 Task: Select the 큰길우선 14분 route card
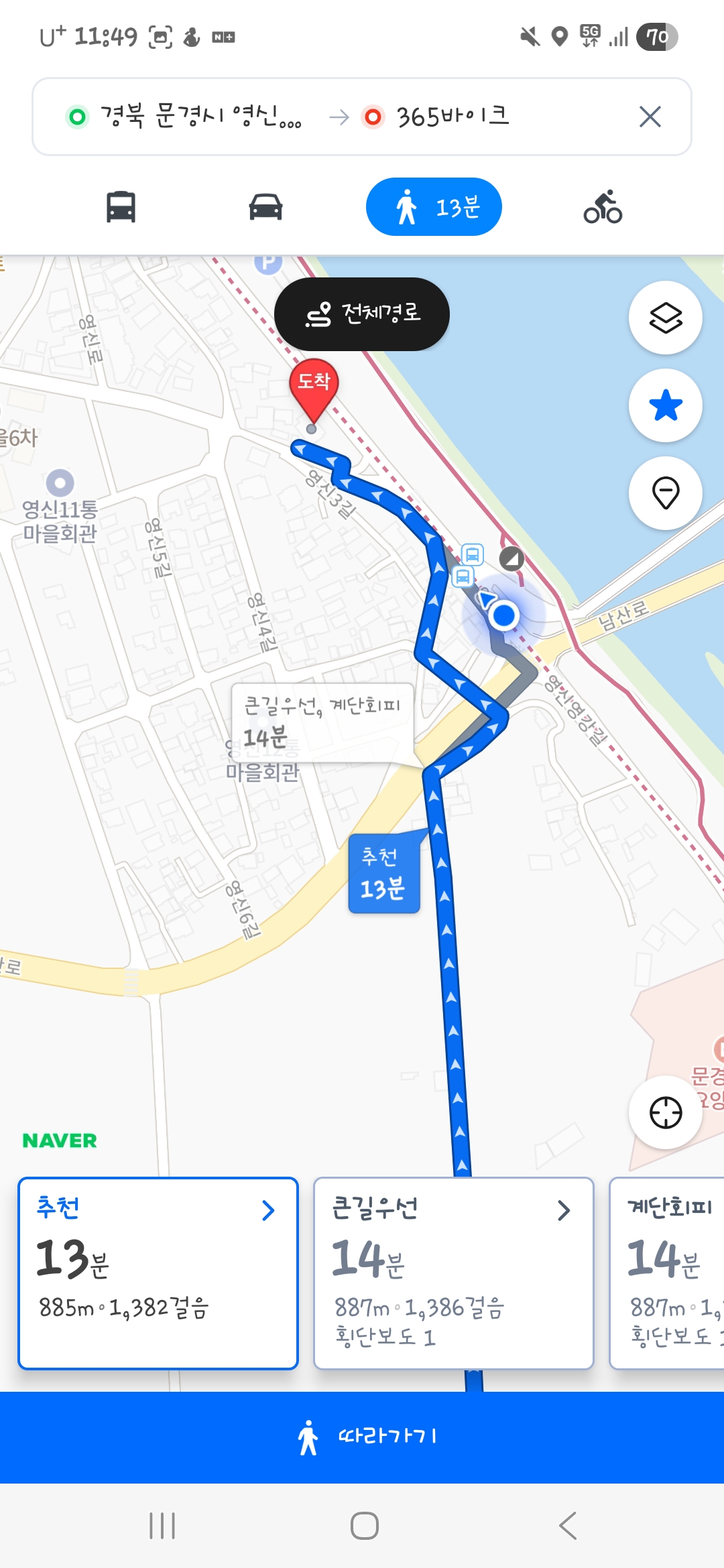453,1272
